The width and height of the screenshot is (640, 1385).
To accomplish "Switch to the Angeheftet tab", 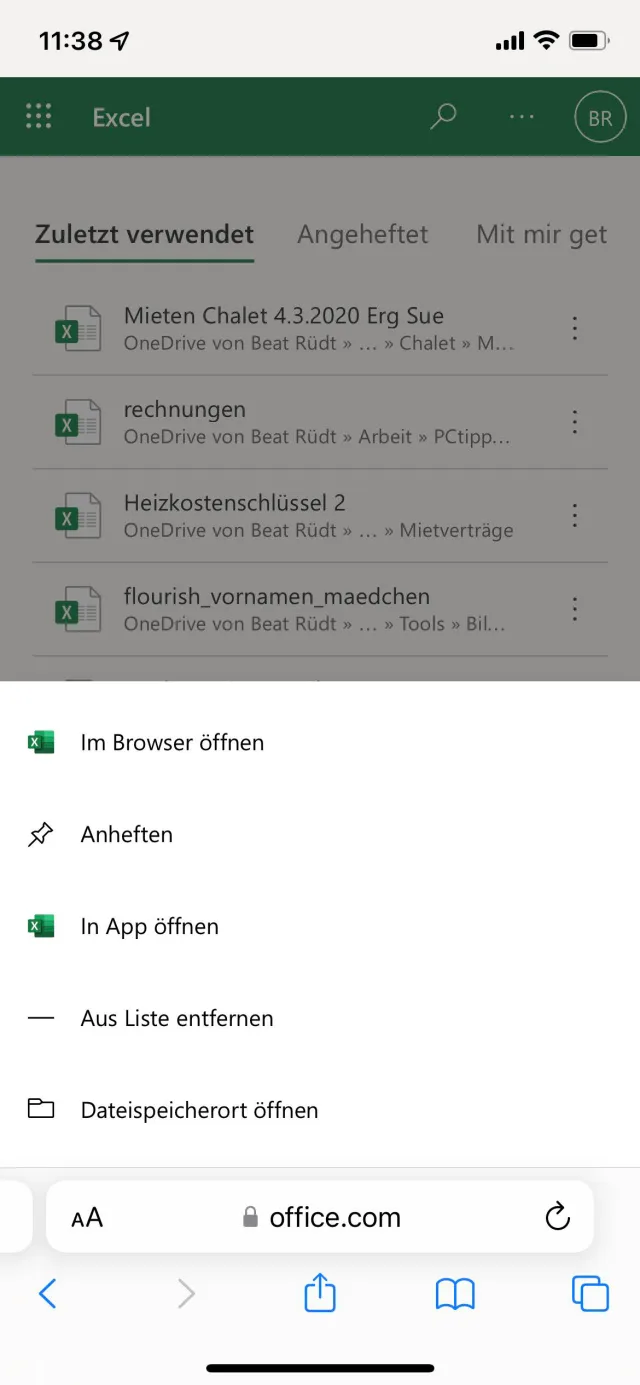I will (x=362, y=235).
